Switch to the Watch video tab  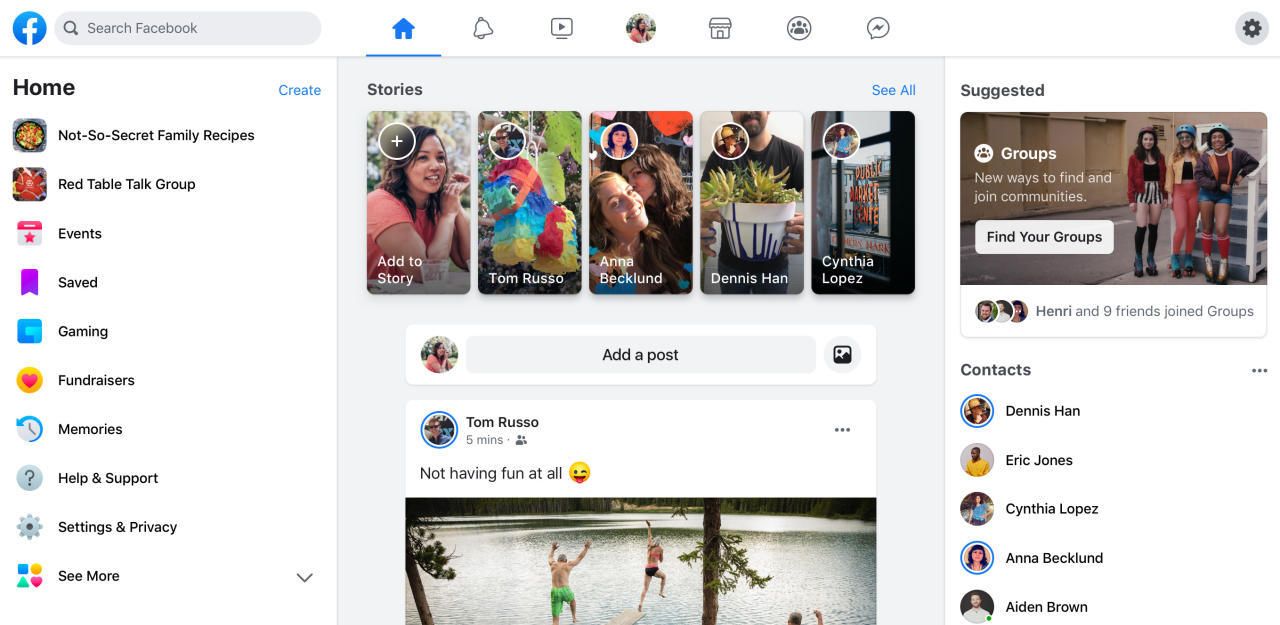562,28
